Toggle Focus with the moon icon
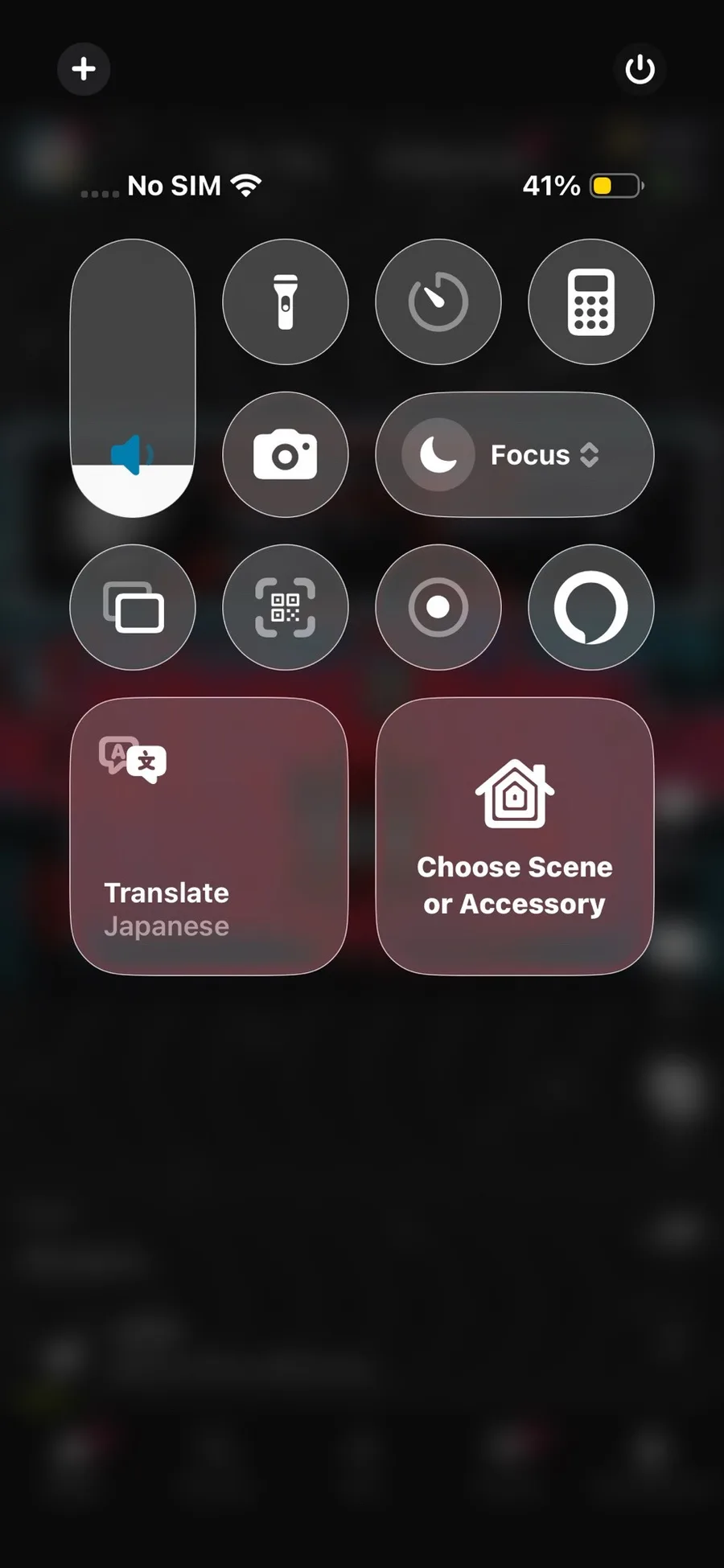The image size is (724, 1568). coord(438,455)
